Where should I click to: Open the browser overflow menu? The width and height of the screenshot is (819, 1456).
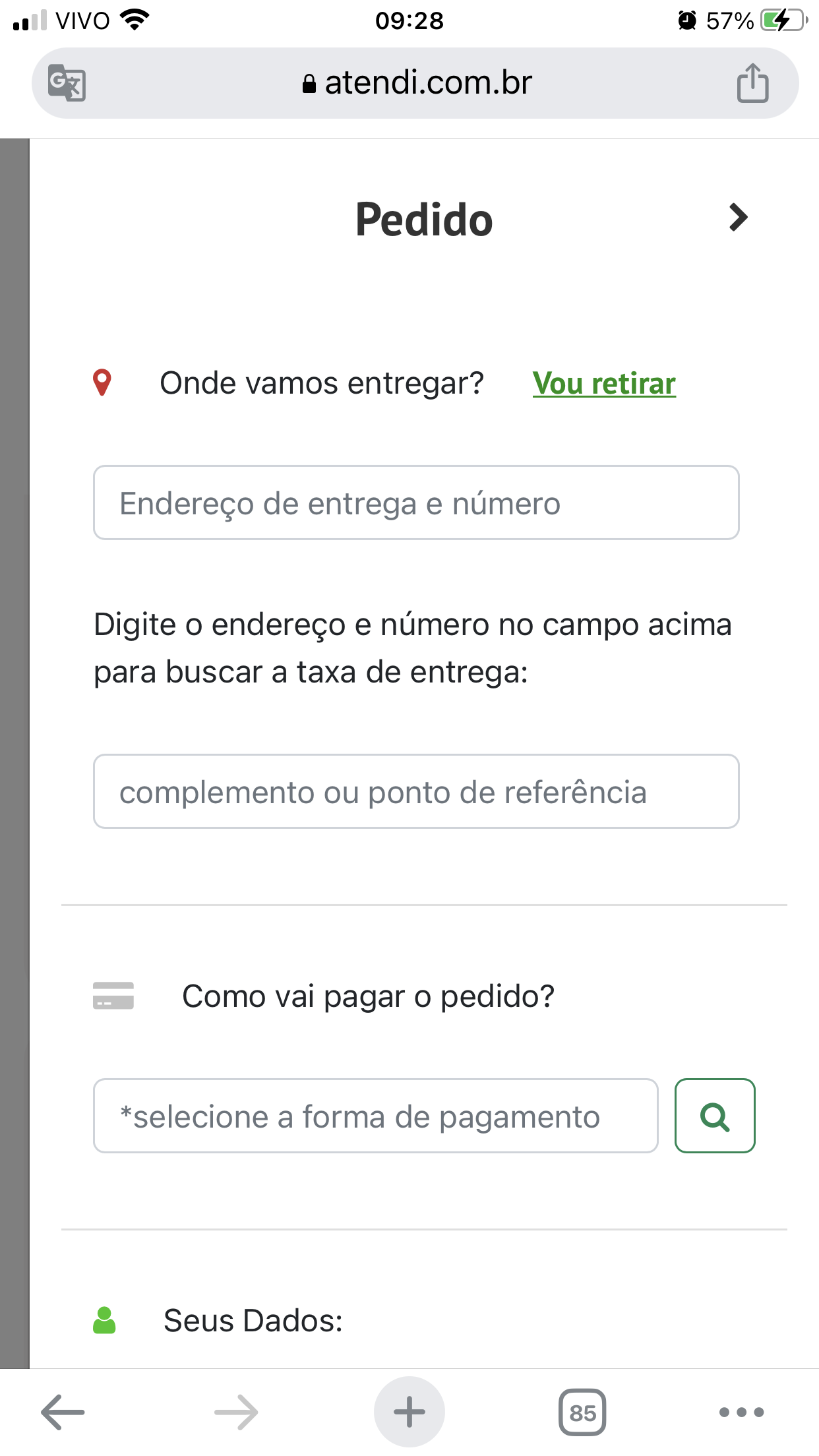pyautogui.click(x=742, y=1412)
